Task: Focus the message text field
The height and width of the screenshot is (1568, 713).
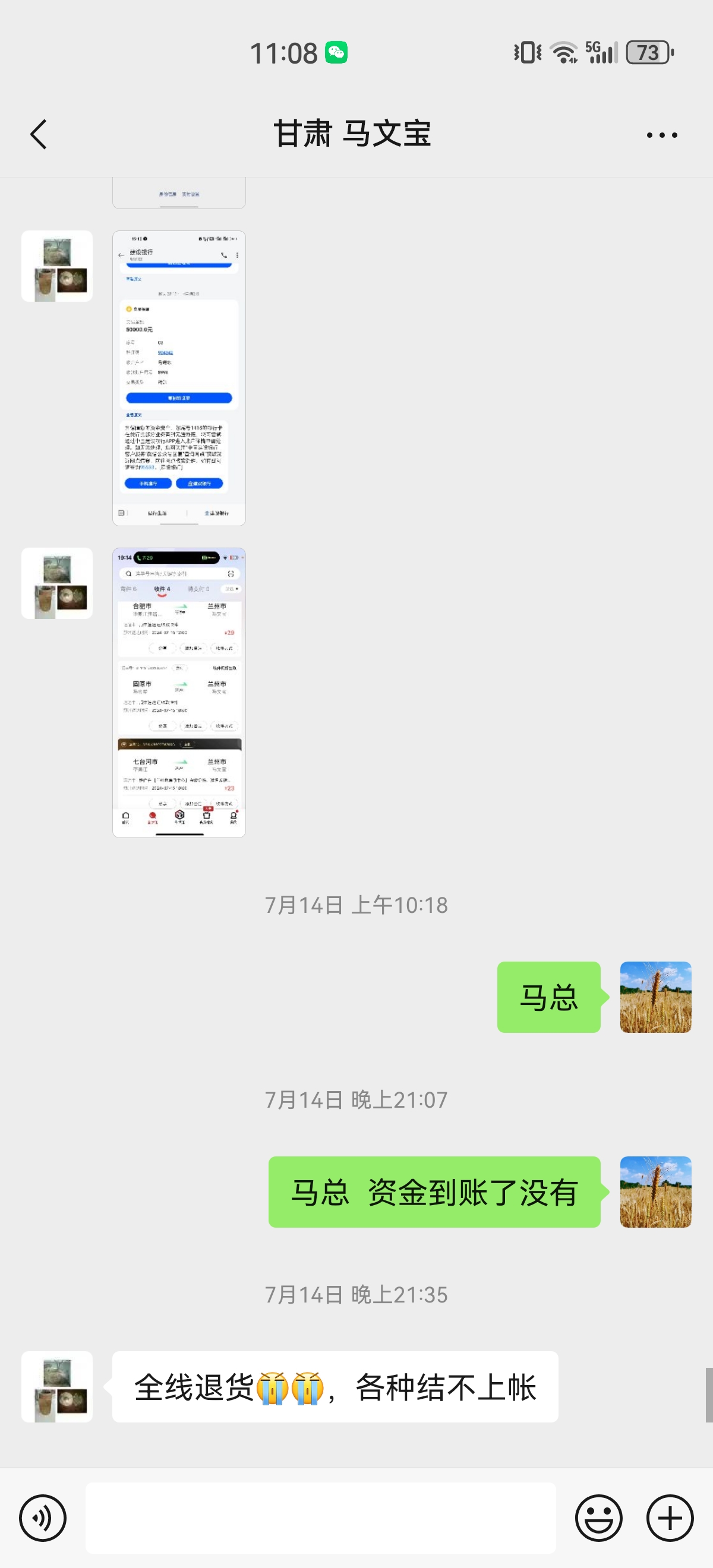Action: 320,1518
